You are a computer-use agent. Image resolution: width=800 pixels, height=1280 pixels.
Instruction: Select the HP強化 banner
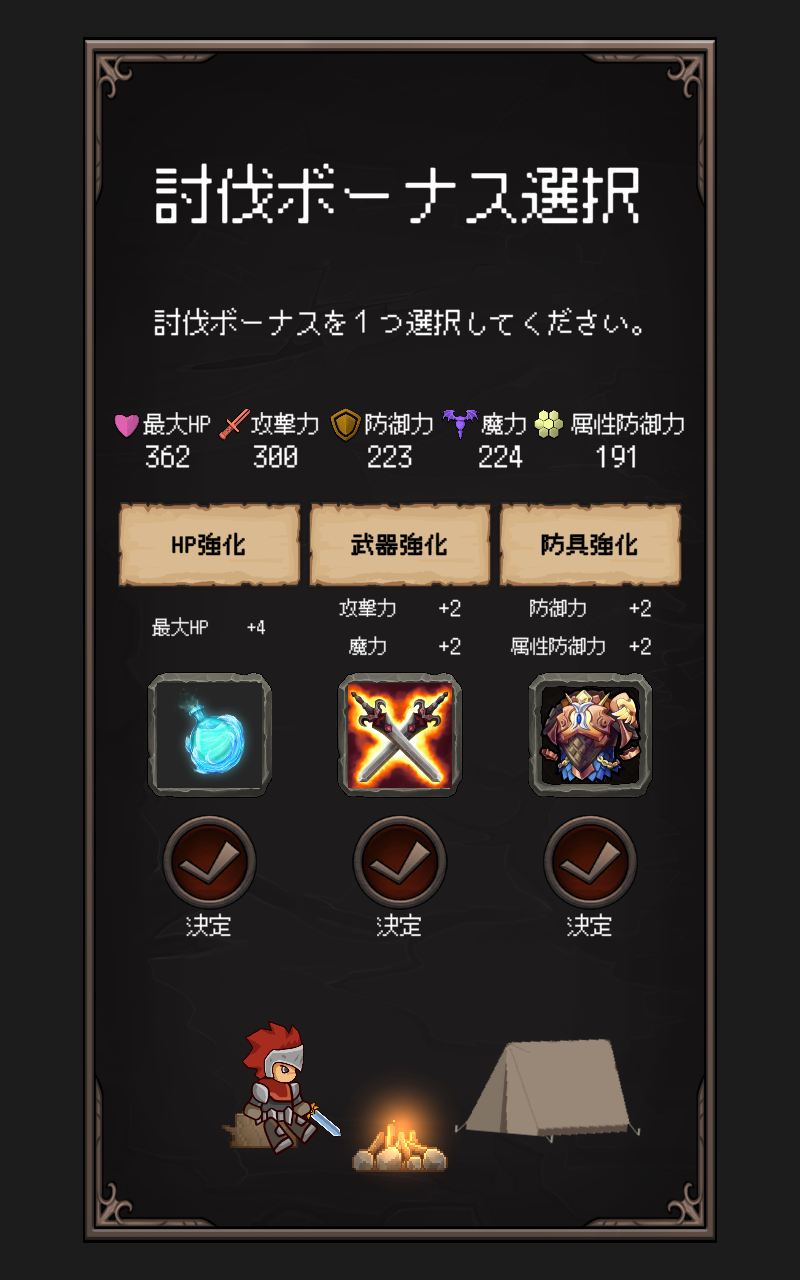coord(208,543)
